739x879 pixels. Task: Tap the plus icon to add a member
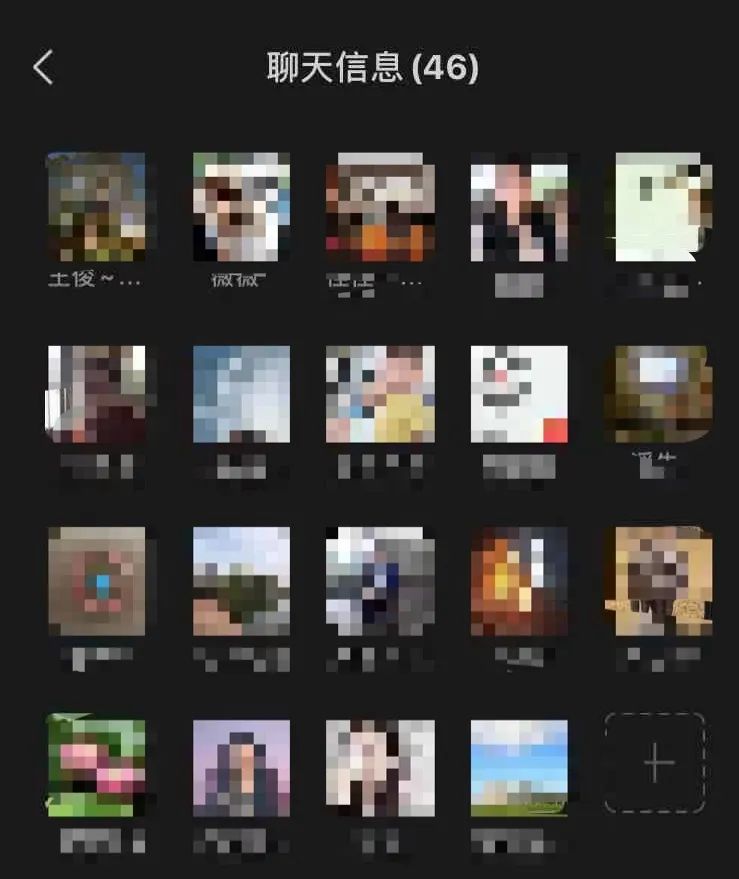tap(655, 763)
